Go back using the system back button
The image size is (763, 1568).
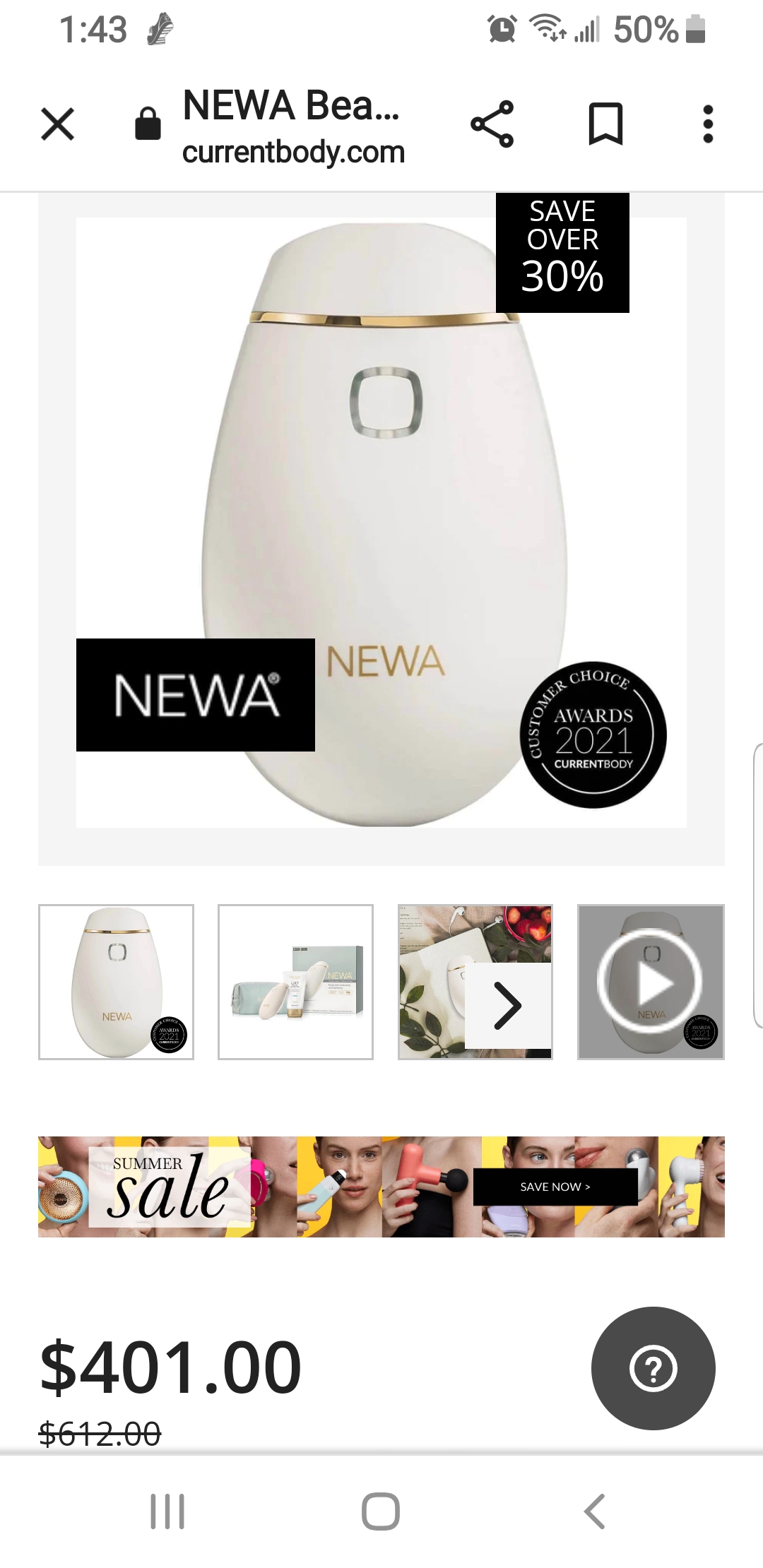594,1511
